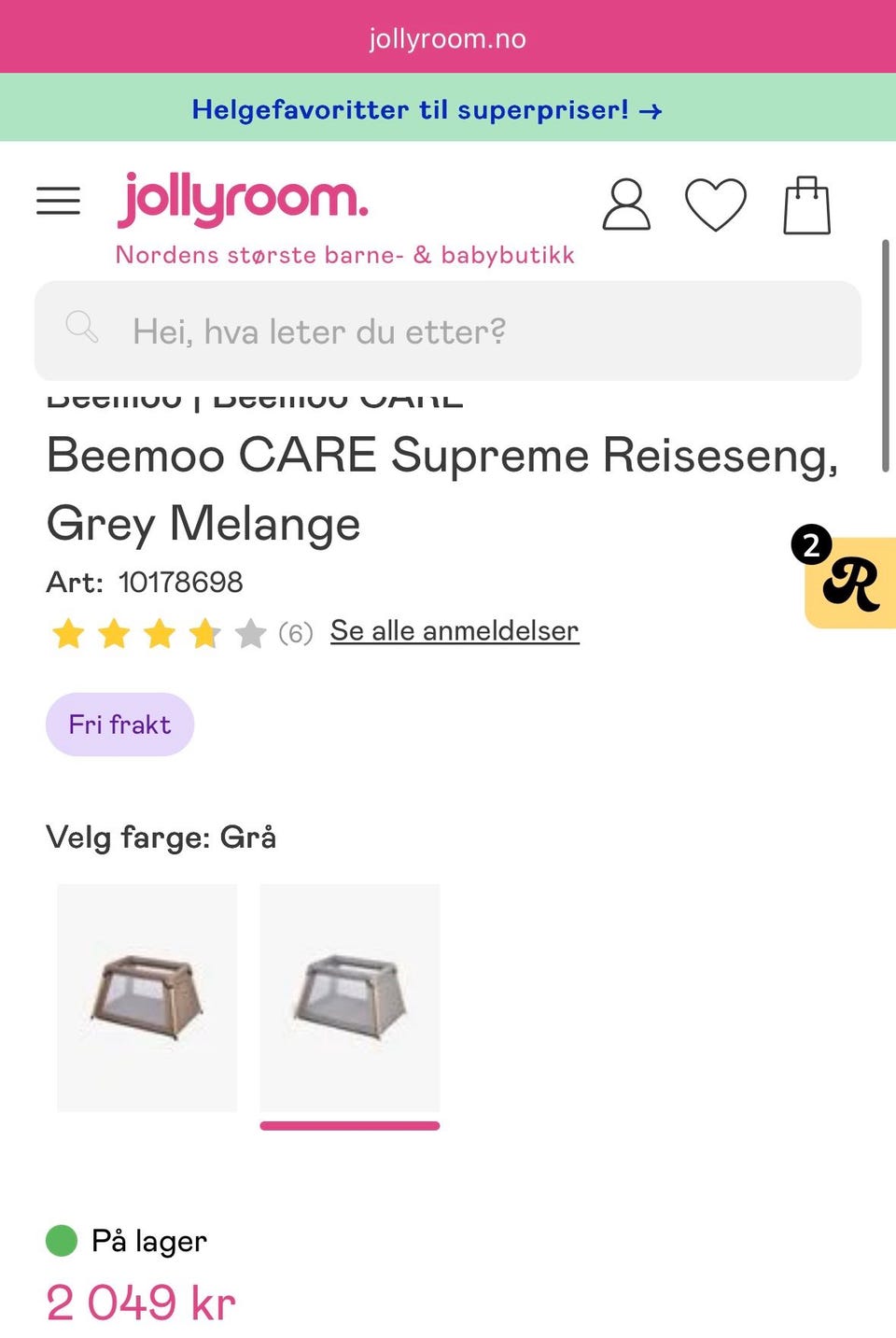
Task: Click the (6) reviews count
Action: point(296,634)
